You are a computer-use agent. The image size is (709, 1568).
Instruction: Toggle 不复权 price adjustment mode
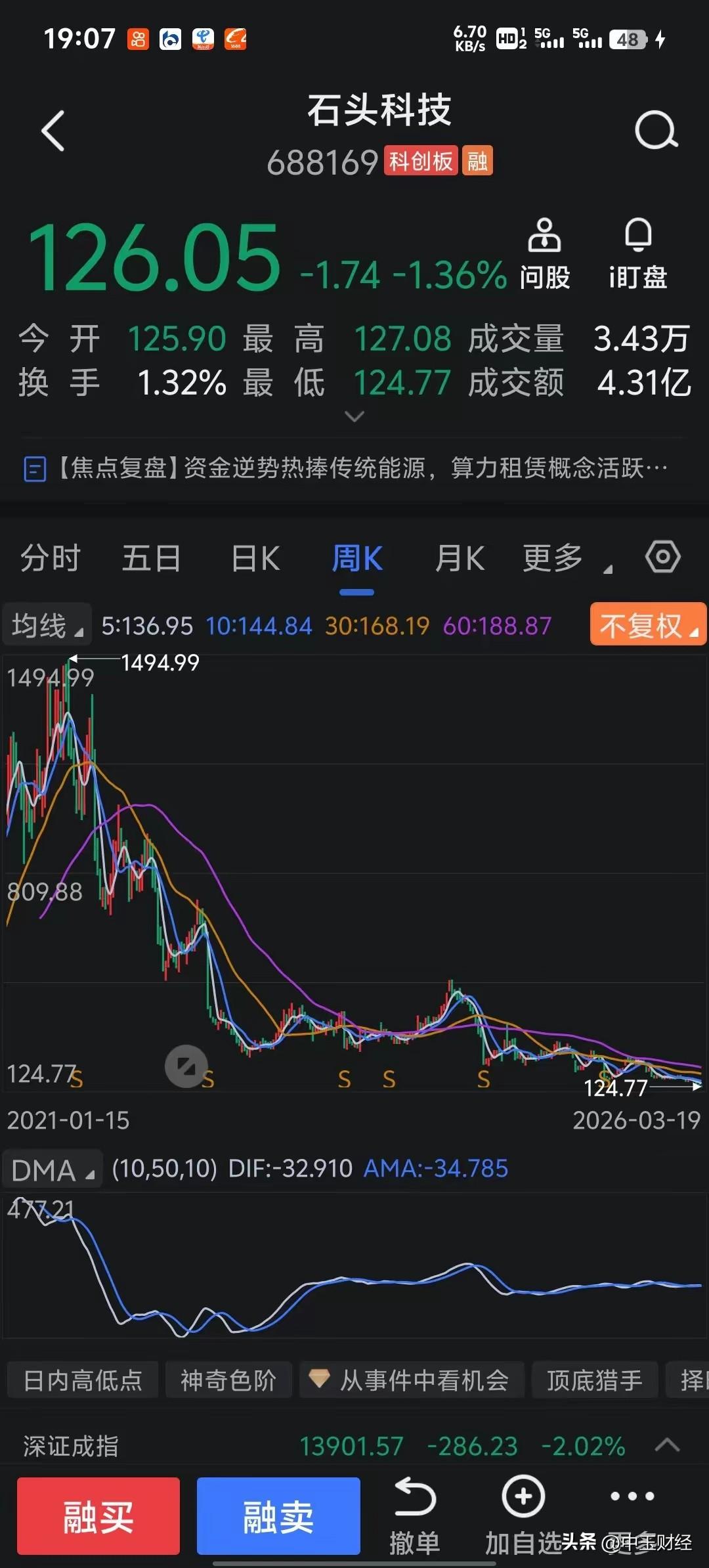click(647, 625)
